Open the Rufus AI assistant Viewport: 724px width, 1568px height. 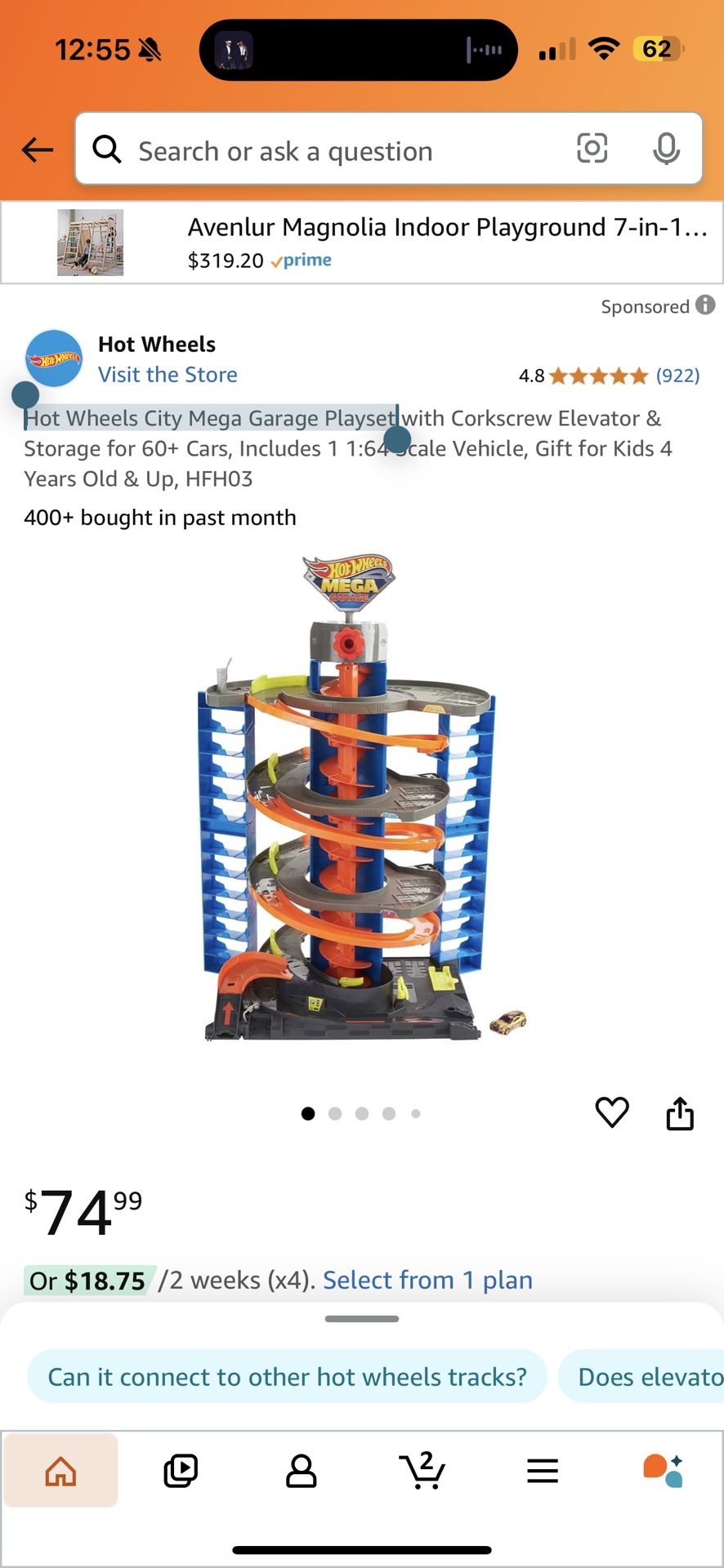[x=663, y=1471]
